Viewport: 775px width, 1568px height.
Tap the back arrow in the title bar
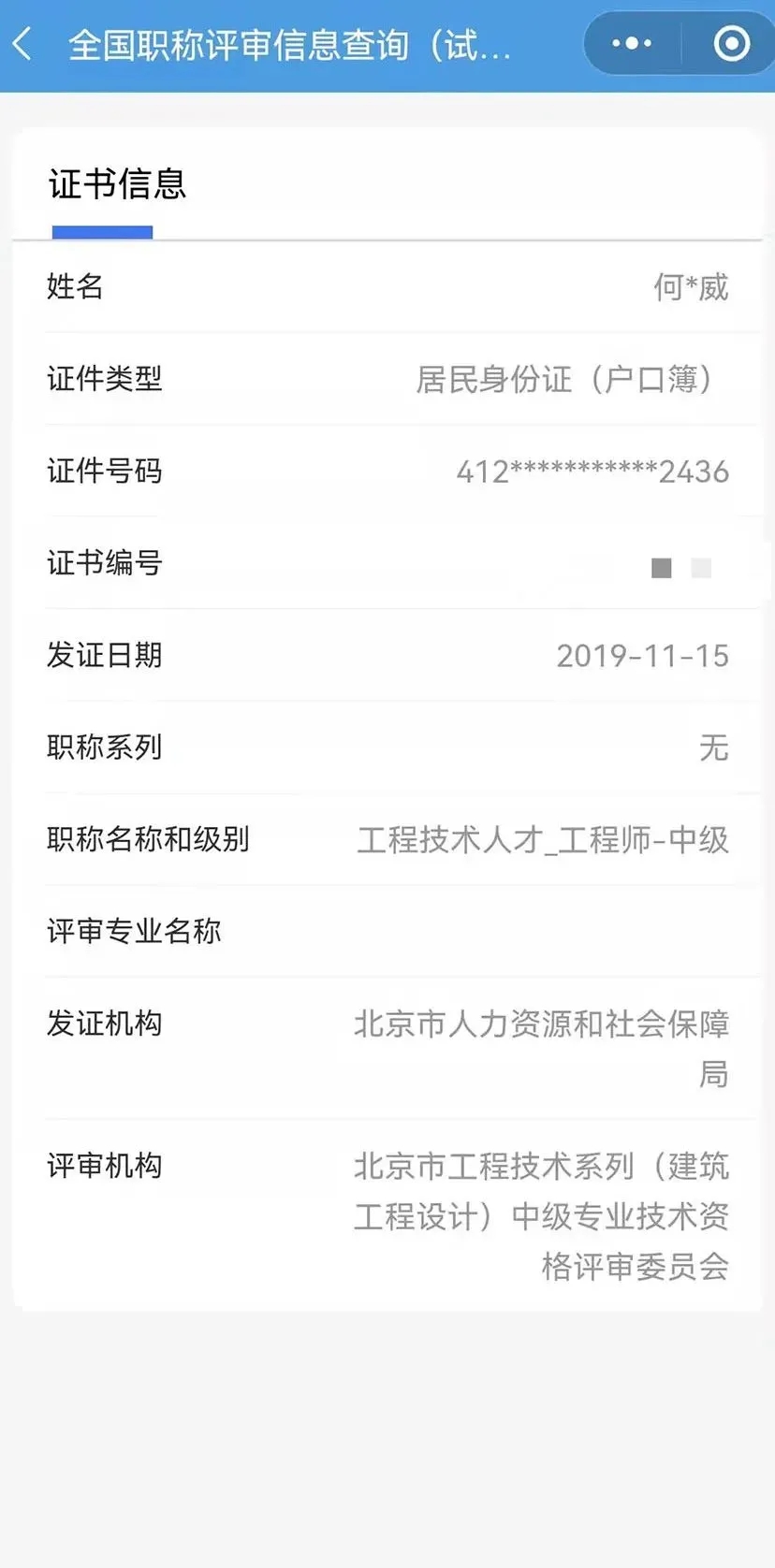point(22,43)
